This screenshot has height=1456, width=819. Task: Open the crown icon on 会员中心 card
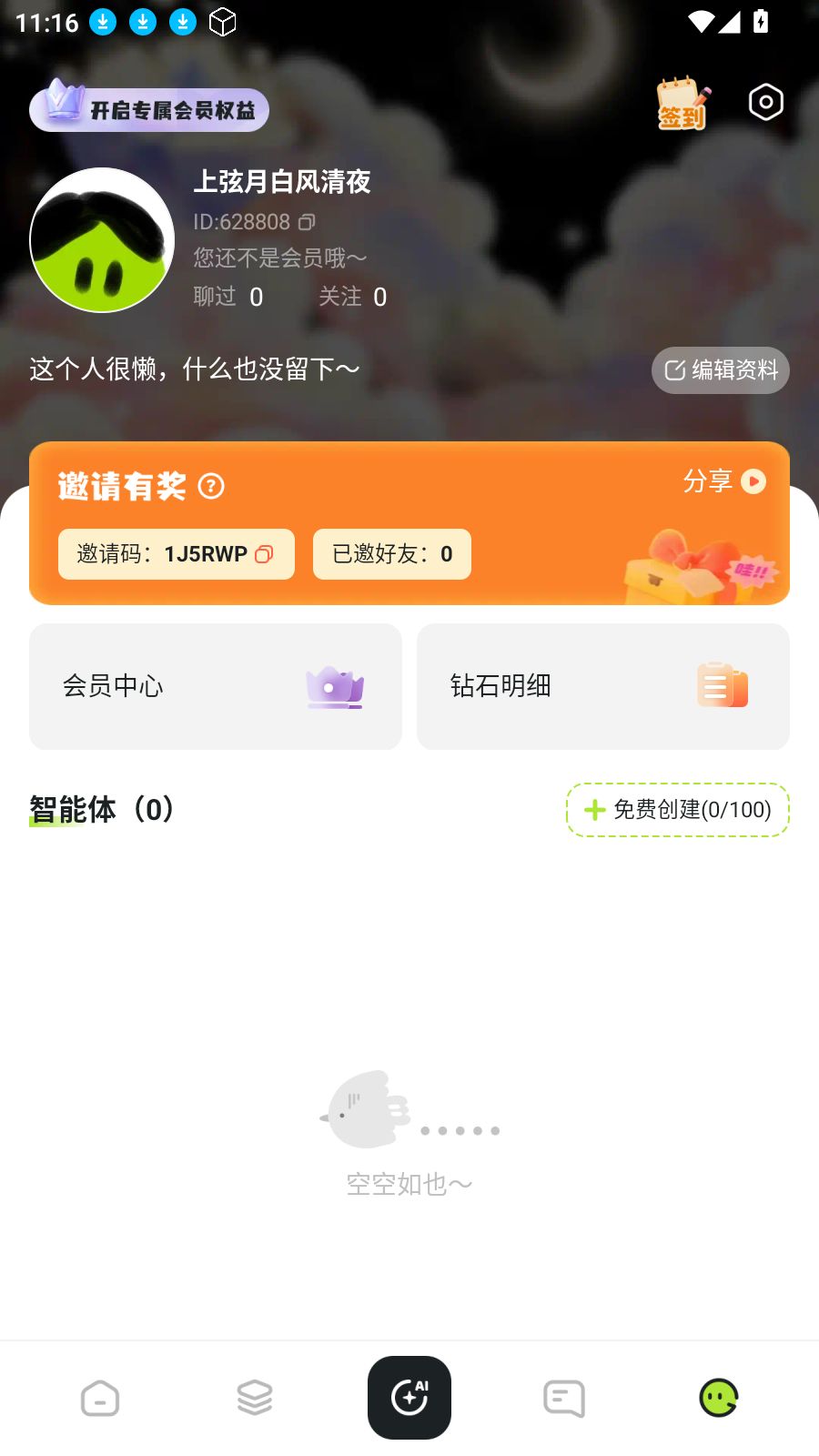[335, 689]
